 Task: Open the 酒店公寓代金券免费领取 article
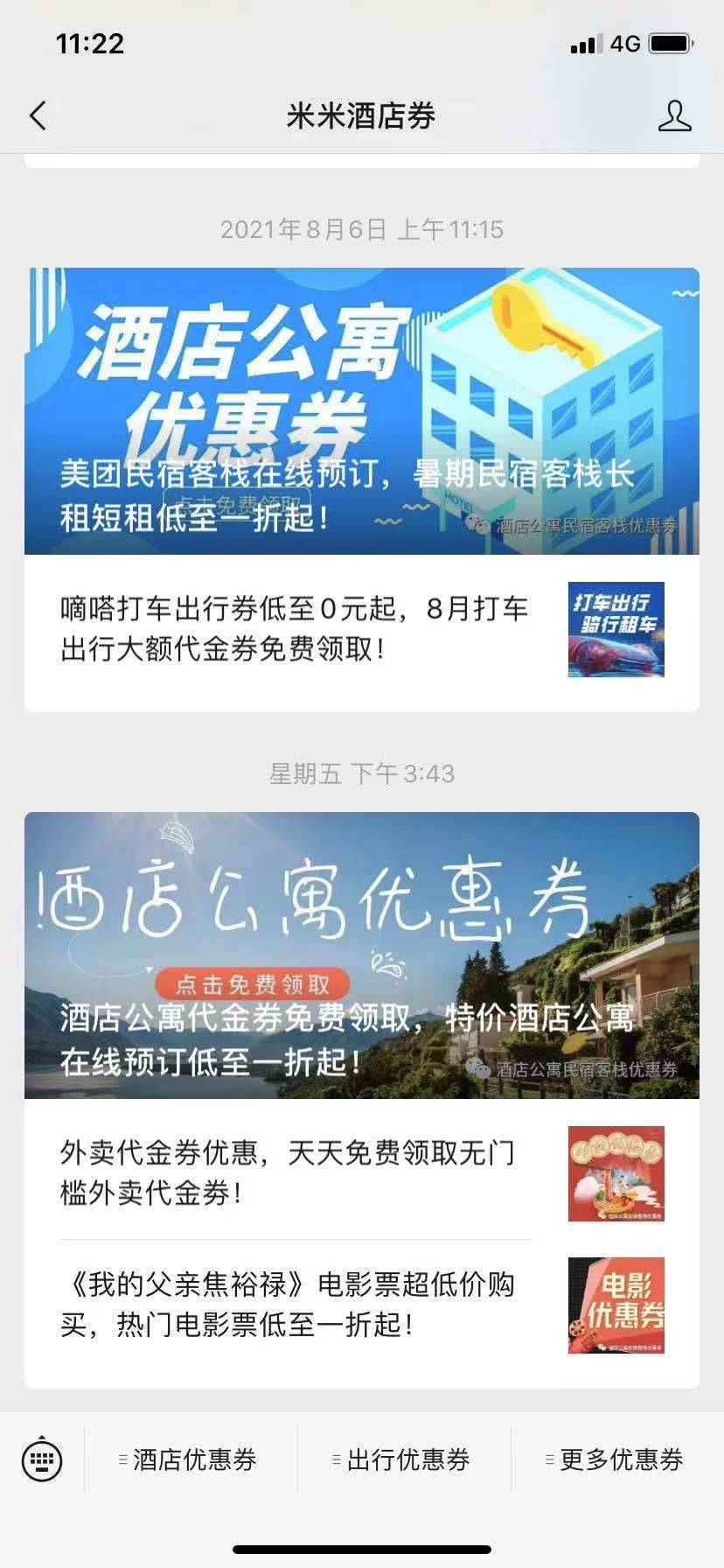coord(362,955)
